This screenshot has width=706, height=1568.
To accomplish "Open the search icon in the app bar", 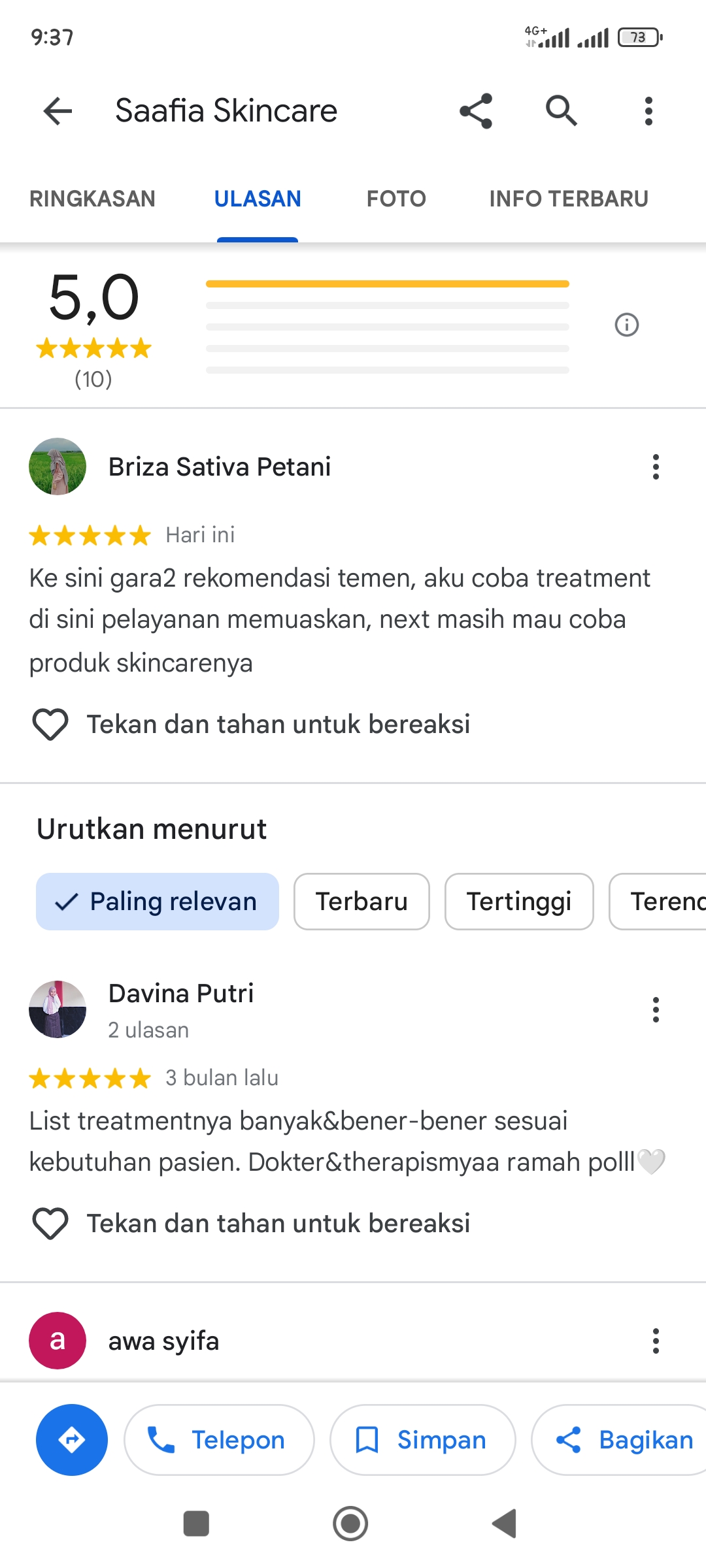I will coord(562,110).
